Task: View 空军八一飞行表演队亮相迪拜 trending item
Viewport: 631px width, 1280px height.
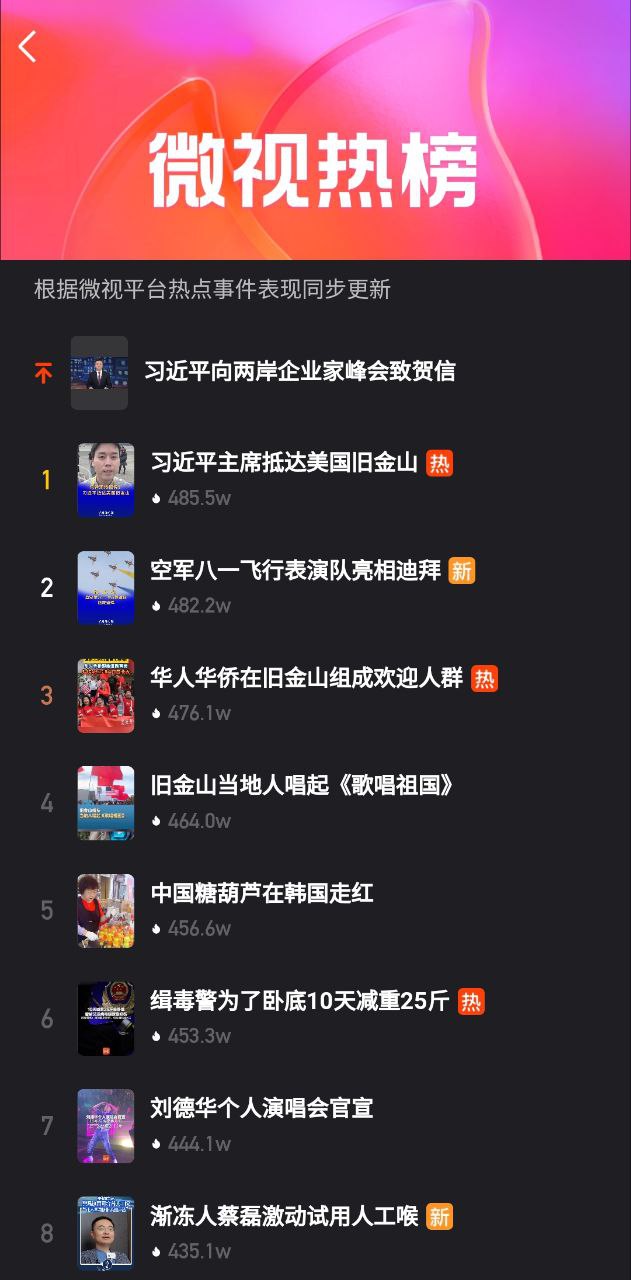Action: click(295, 571)
